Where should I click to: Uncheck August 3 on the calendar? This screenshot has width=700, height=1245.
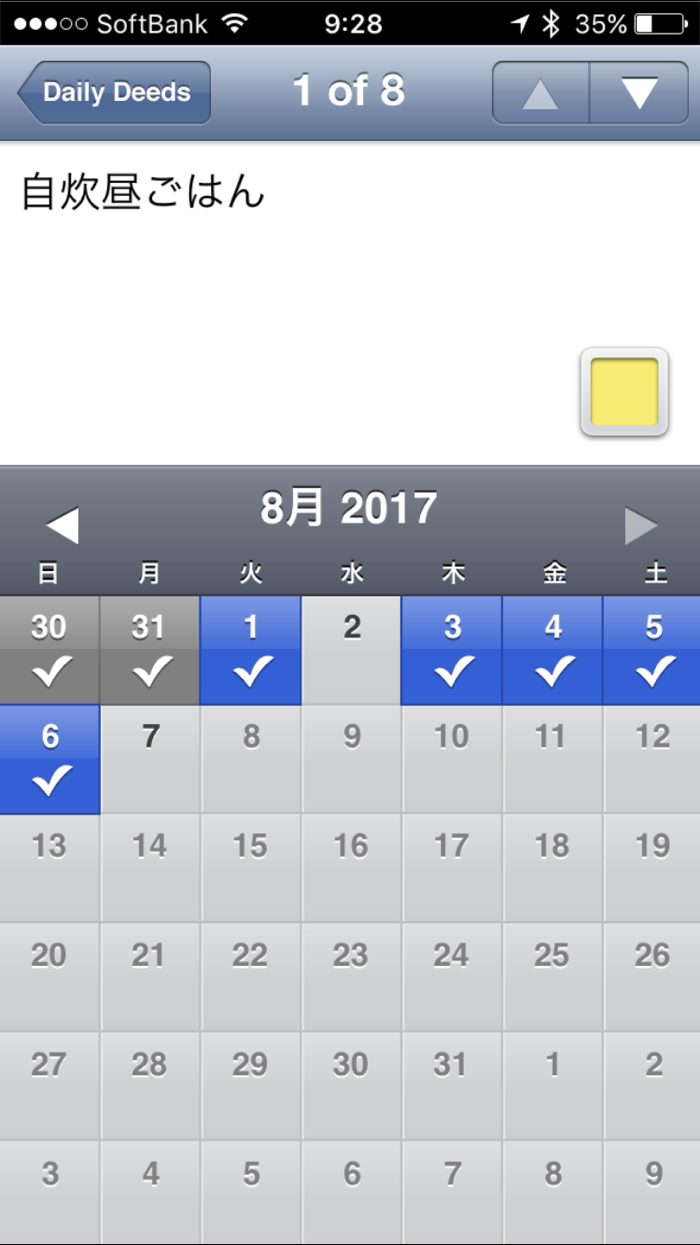tap(452, 650)
